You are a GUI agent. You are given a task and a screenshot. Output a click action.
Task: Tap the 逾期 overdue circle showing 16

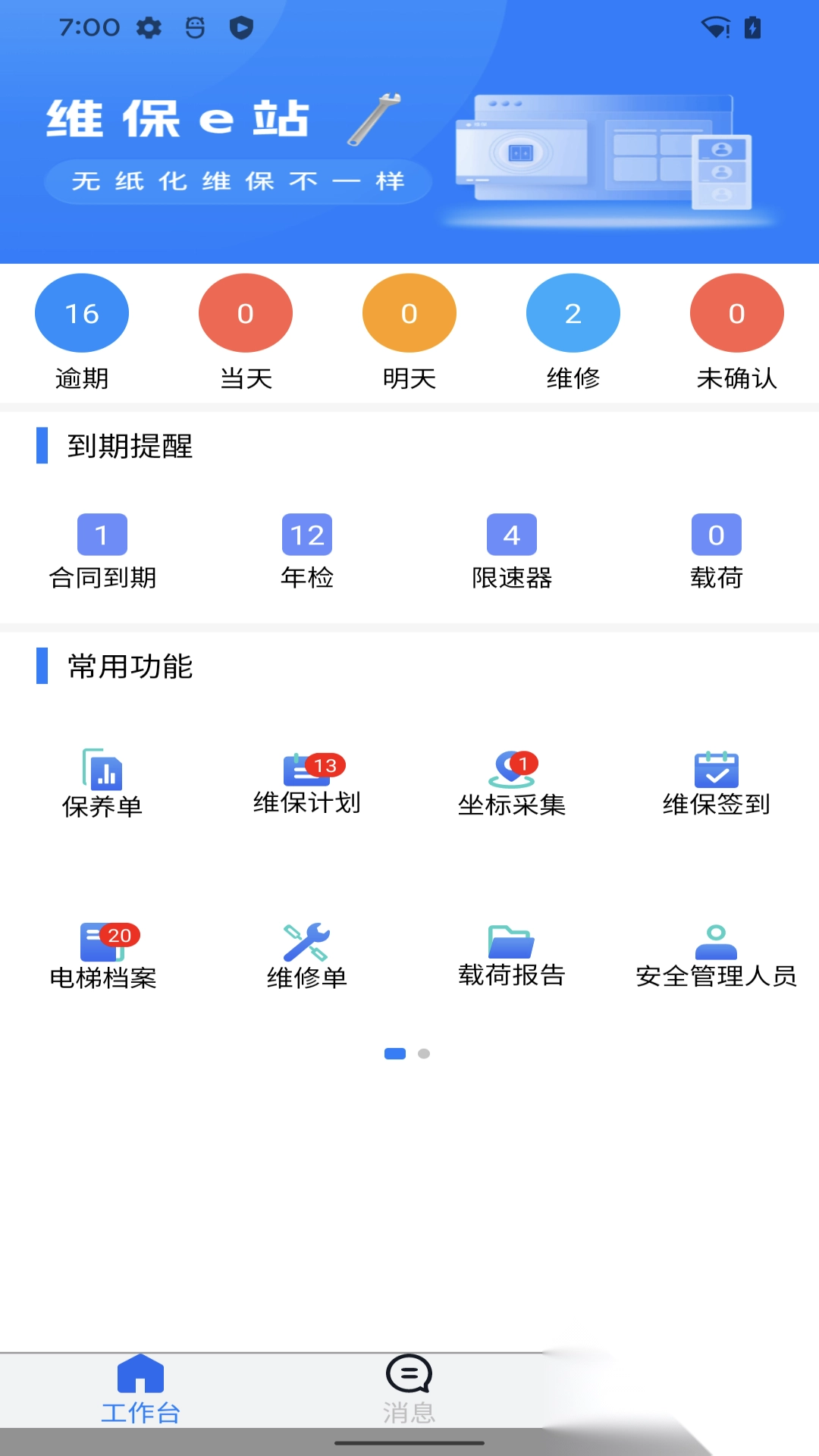81,312
